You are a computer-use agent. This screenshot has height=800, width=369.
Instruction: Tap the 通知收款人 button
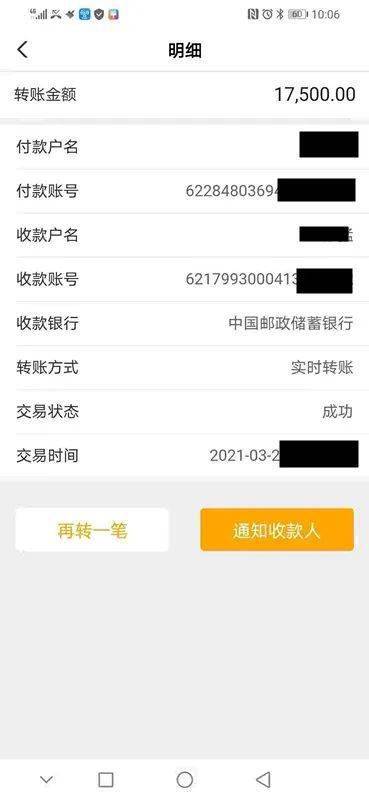click(277, 530)
